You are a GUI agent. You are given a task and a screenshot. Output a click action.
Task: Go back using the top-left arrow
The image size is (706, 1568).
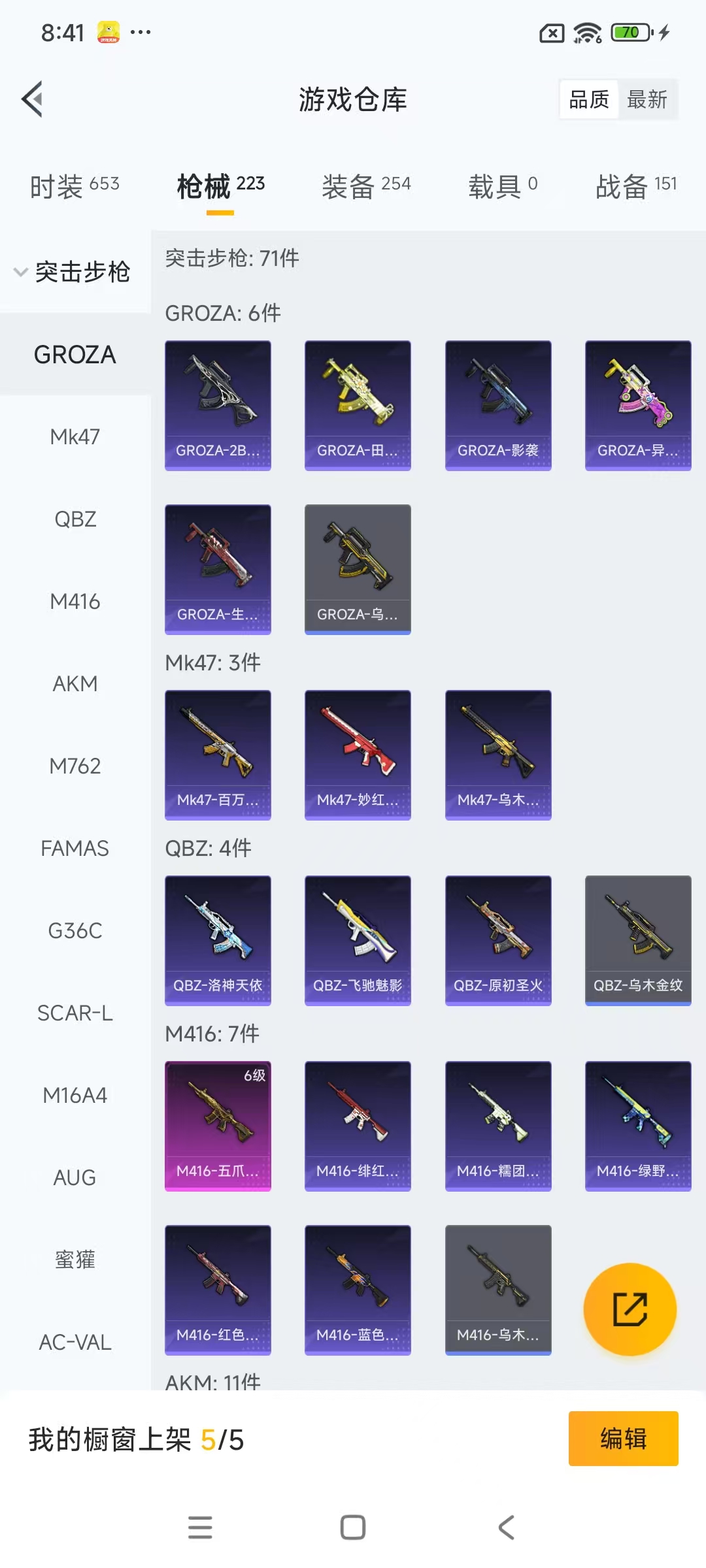(x=33, y=99)
